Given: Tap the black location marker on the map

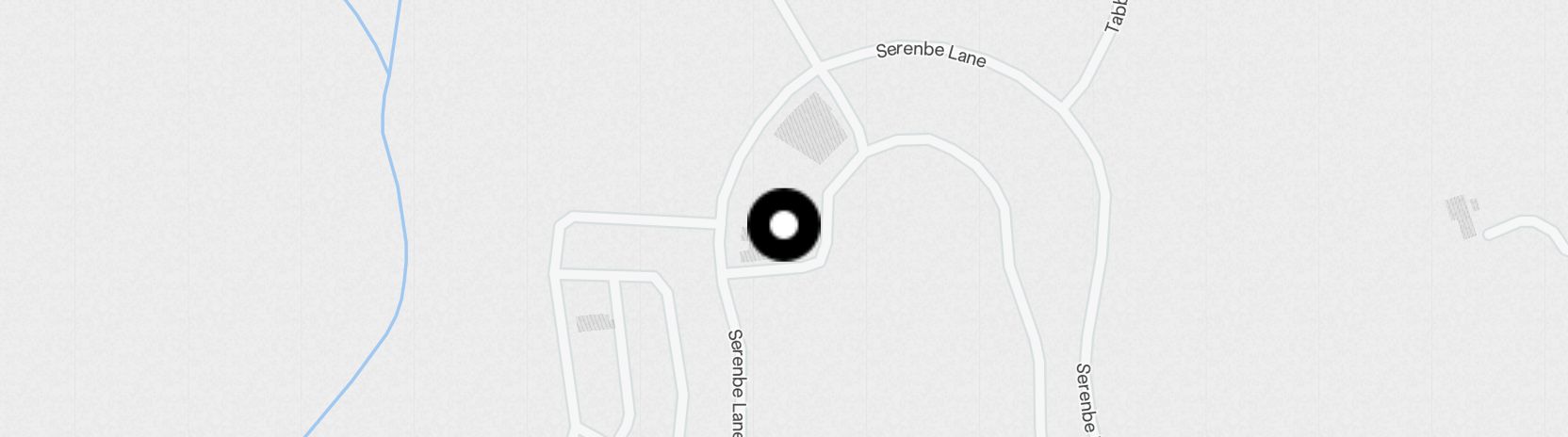Looking at the screenshot, I should (x=783, y=225).
